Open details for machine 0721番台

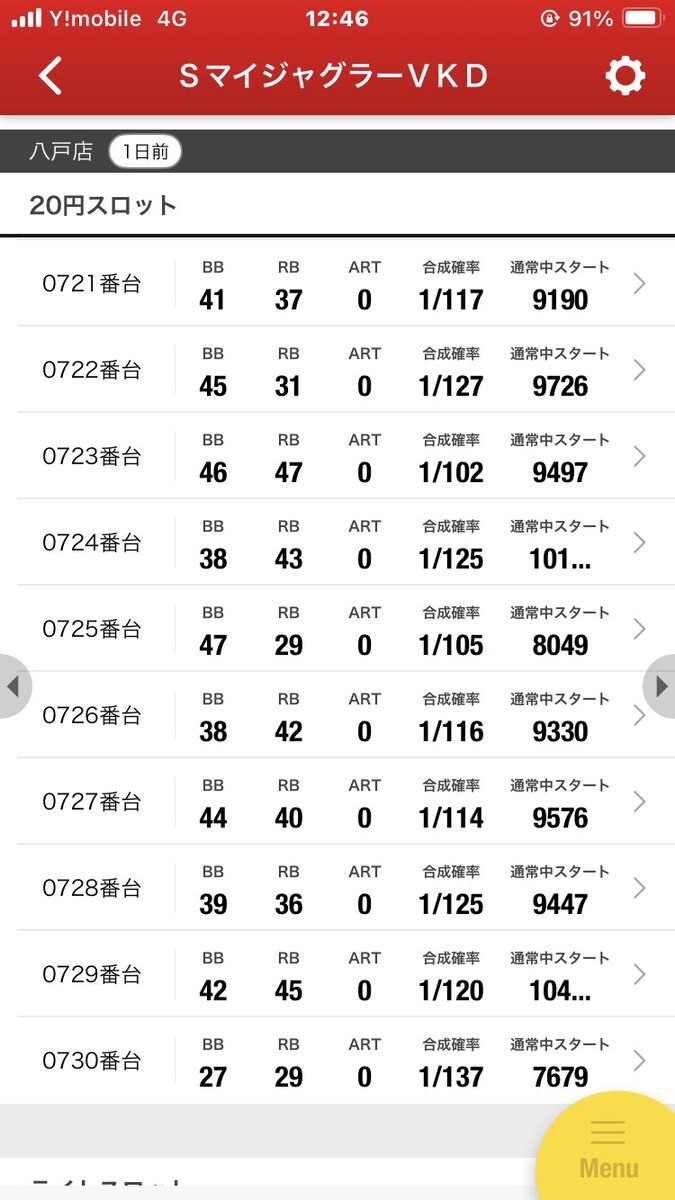click(337, 284)
